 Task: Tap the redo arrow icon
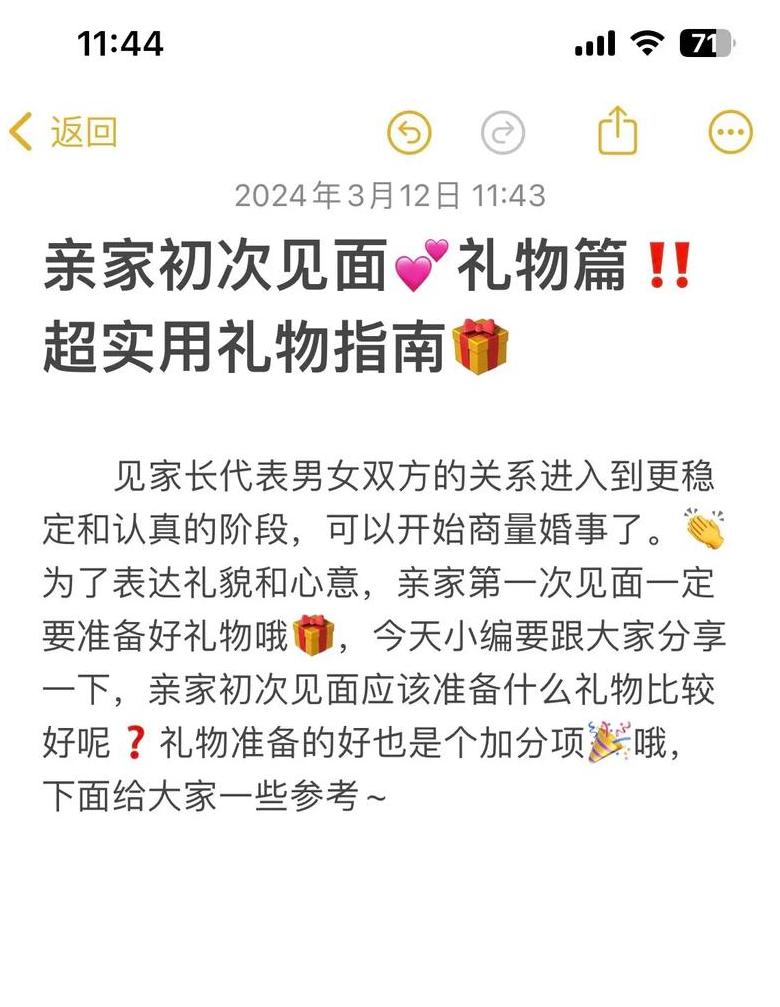pos(503,132)
